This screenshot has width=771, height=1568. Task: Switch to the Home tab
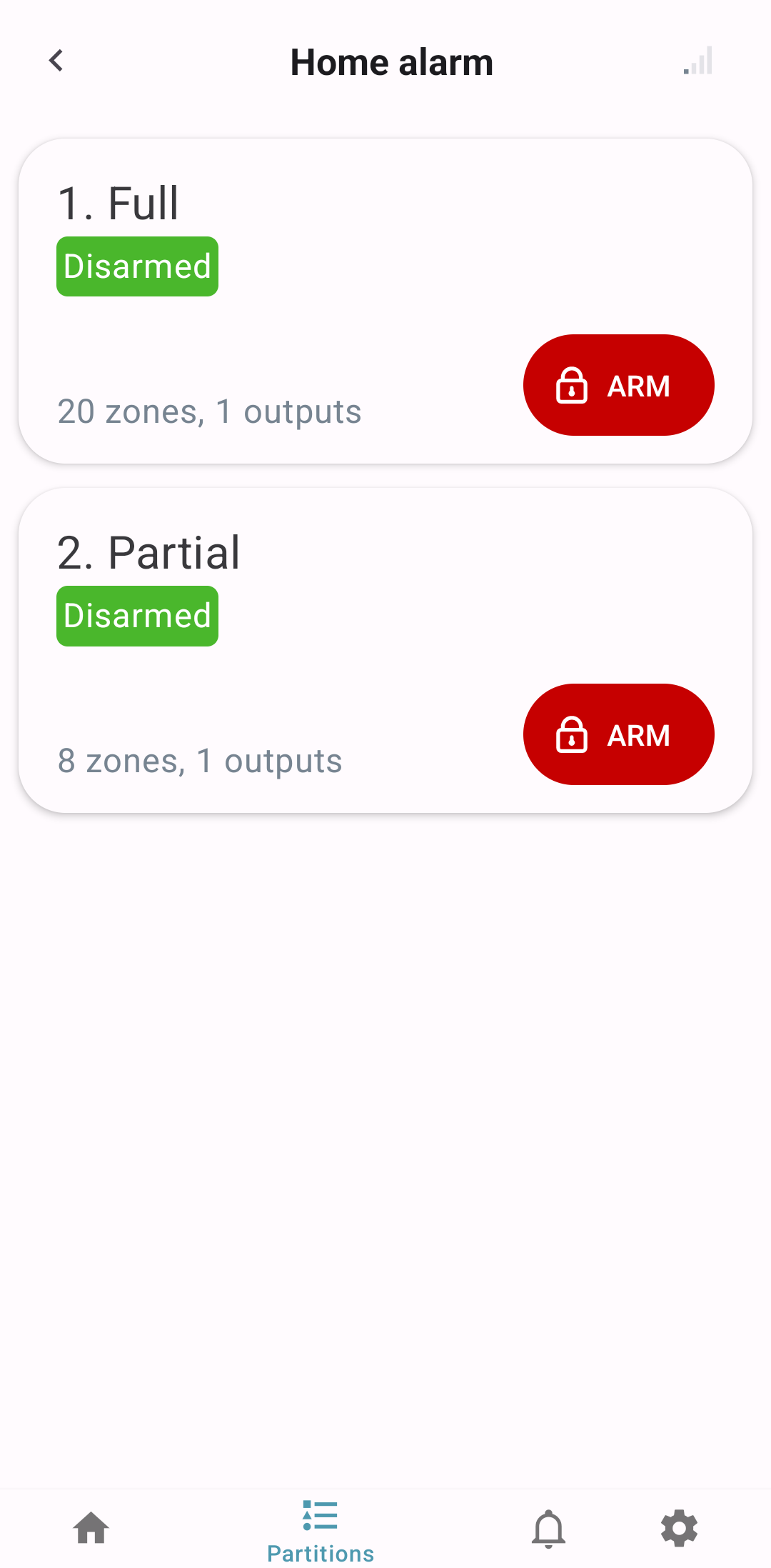tap(91, 1528)
